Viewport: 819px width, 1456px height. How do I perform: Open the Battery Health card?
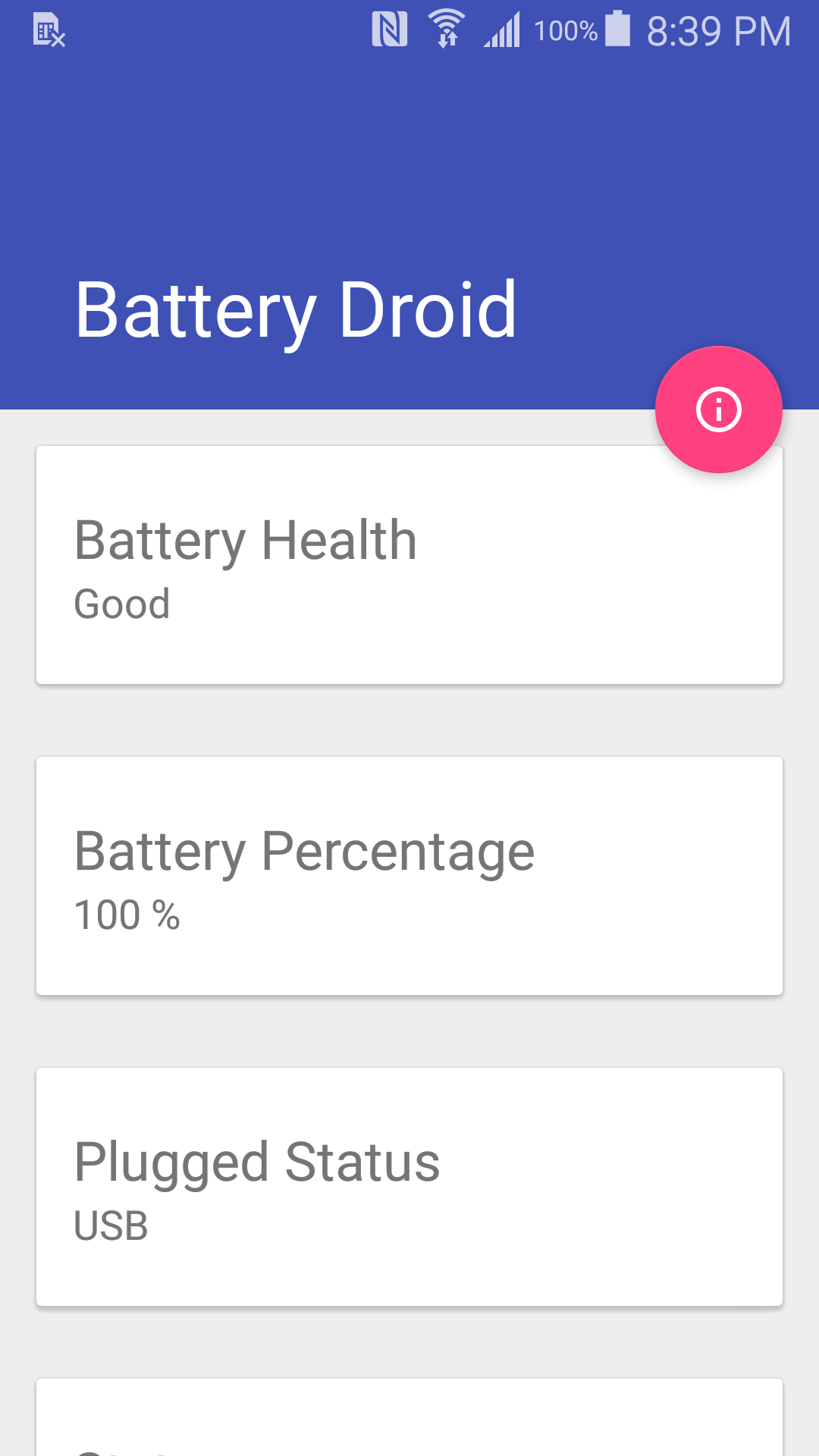coord(409,565)
